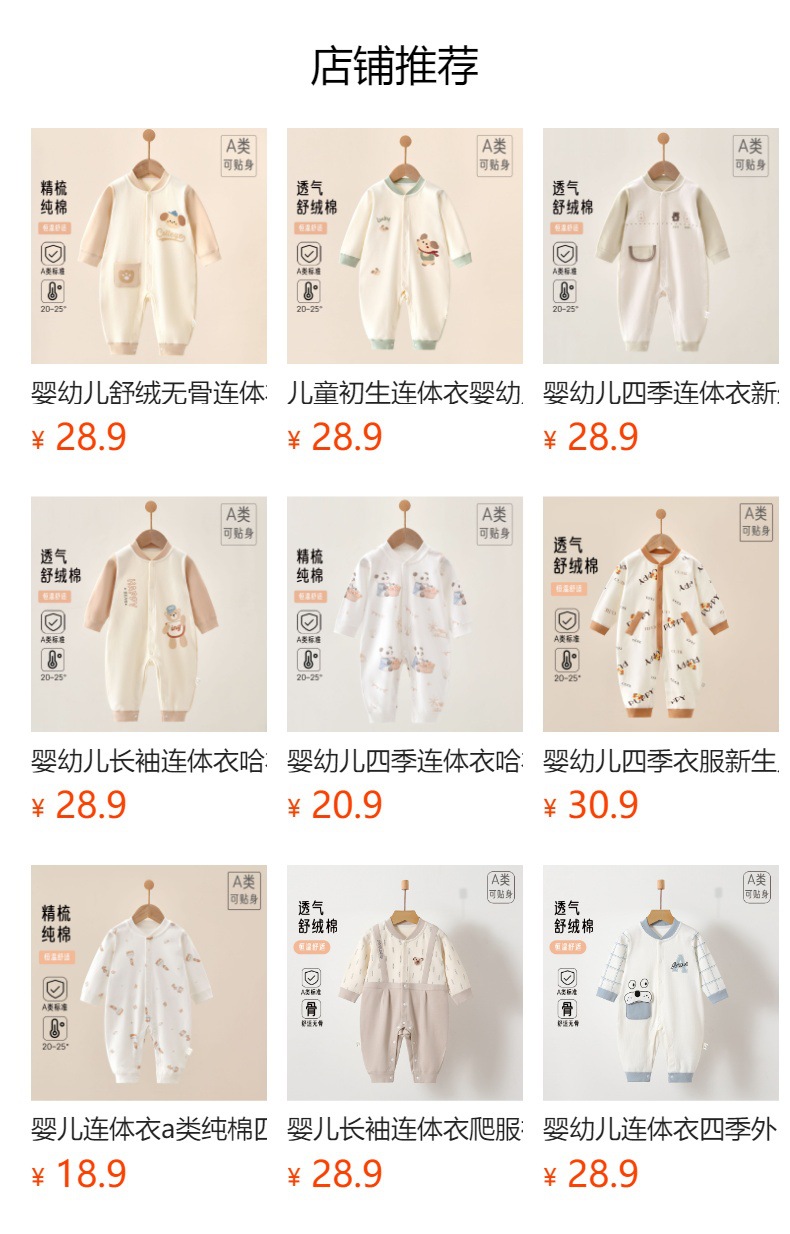Image resolution: width=790 pixels, height=1234 pixels.
Task: Open the 儿童初生连体衣婴幼 product
Action: pos(405,246)
